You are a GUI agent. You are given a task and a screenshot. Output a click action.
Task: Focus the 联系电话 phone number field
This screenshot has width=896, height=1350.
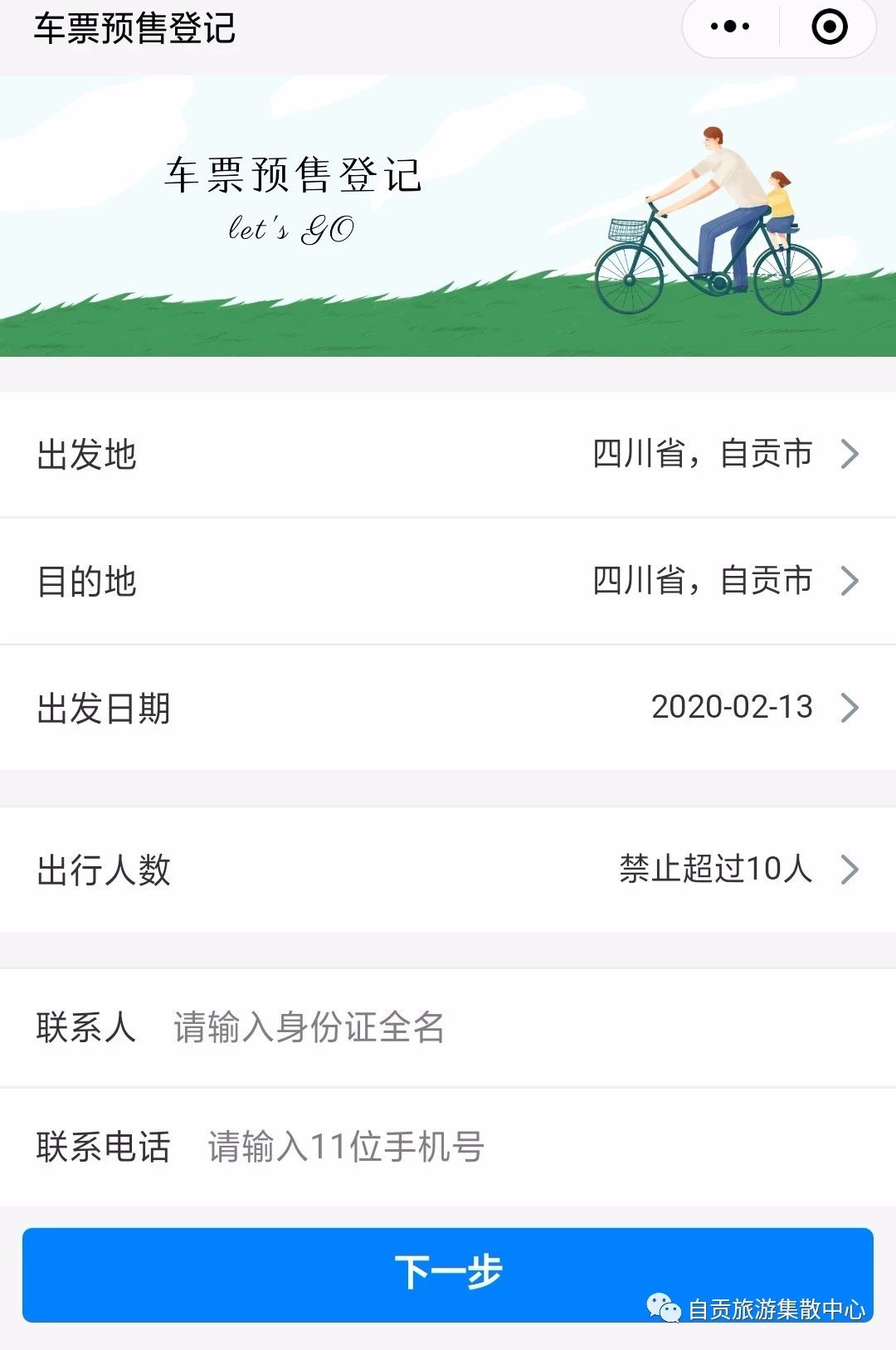tap(514, 1147)
